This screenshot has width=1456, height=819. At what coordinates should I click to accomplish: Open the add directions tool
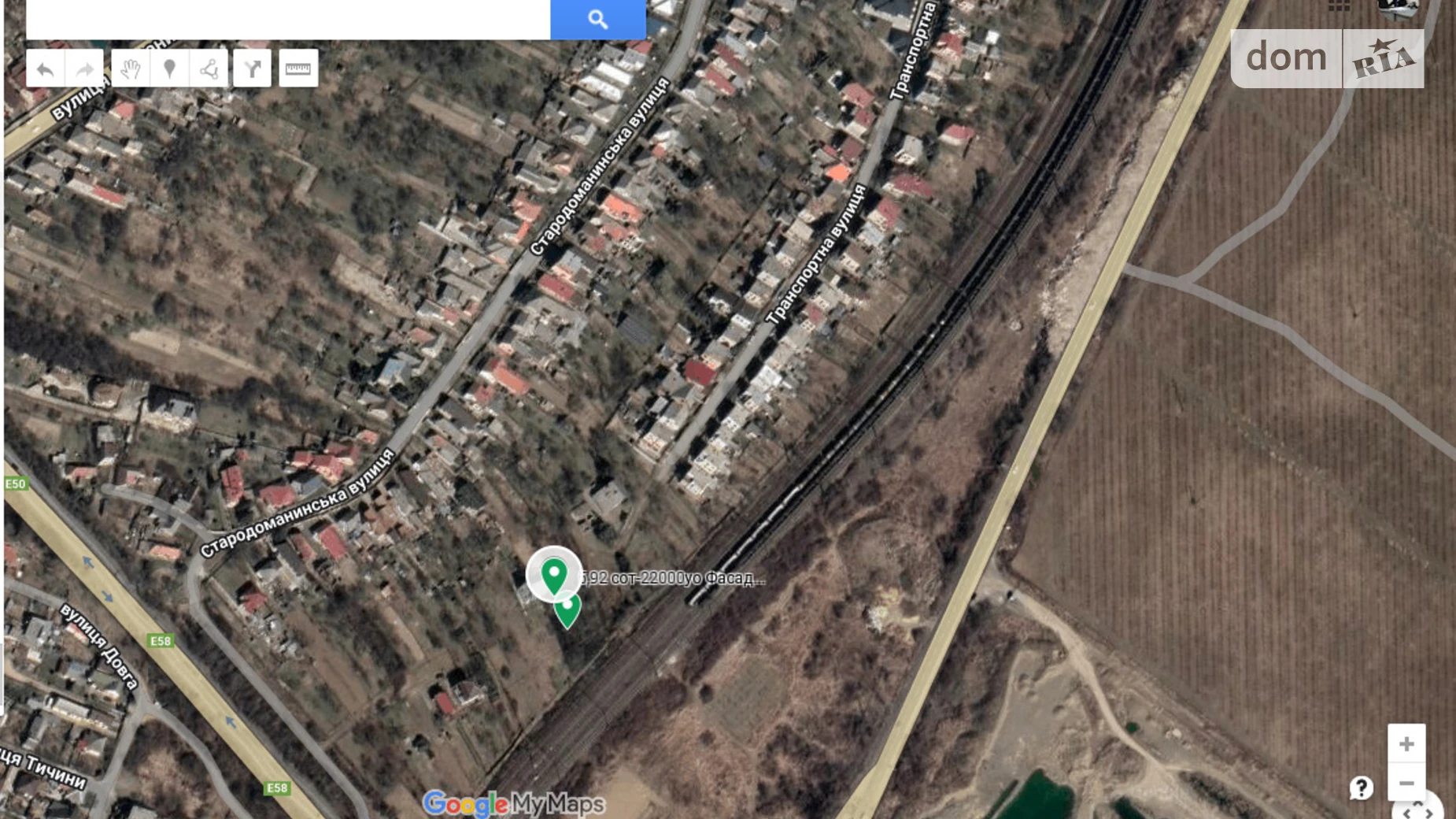tap(252, 69)
